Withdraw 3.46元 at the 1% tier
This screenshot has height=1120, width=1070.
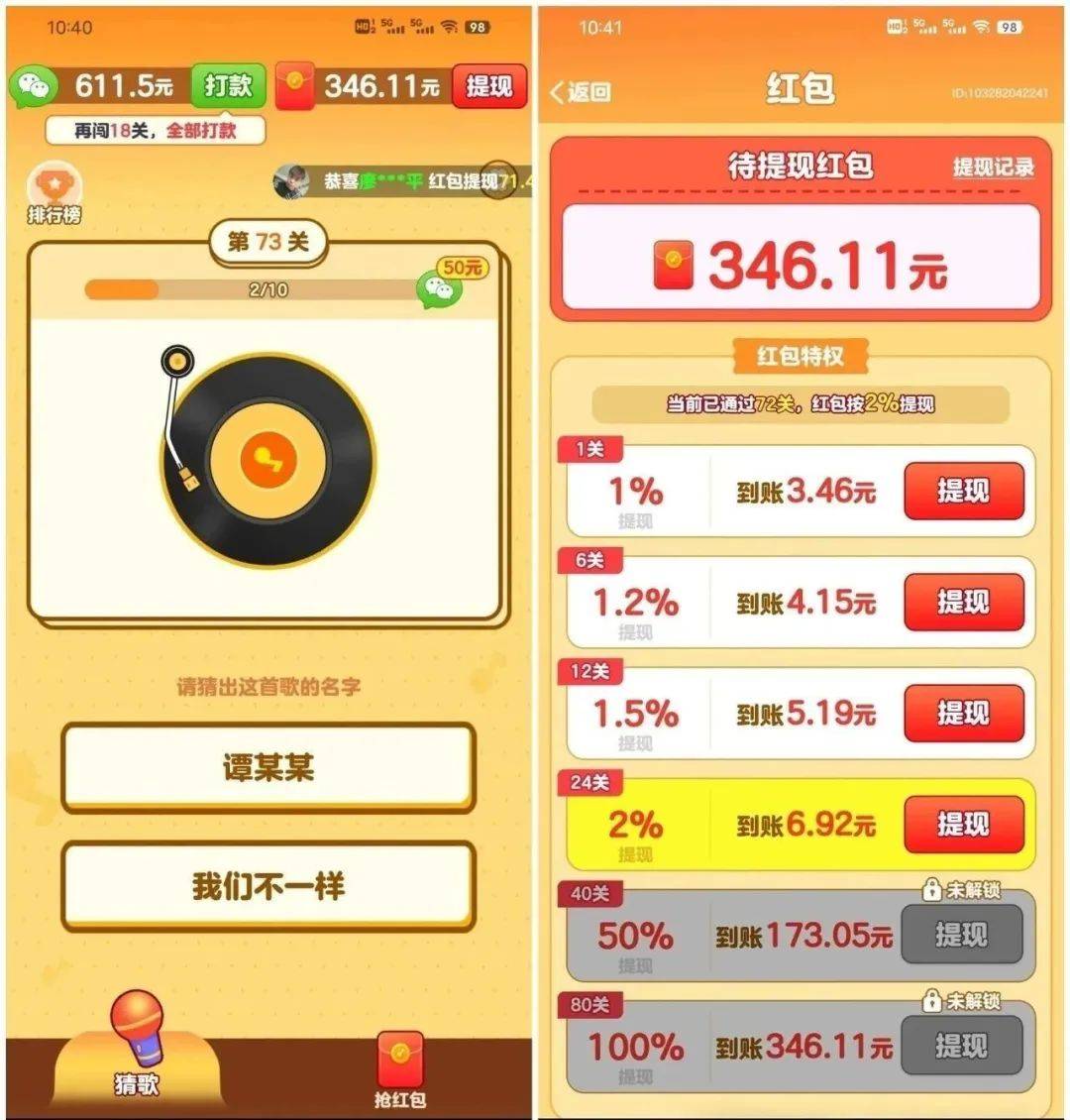coord(963,491)
